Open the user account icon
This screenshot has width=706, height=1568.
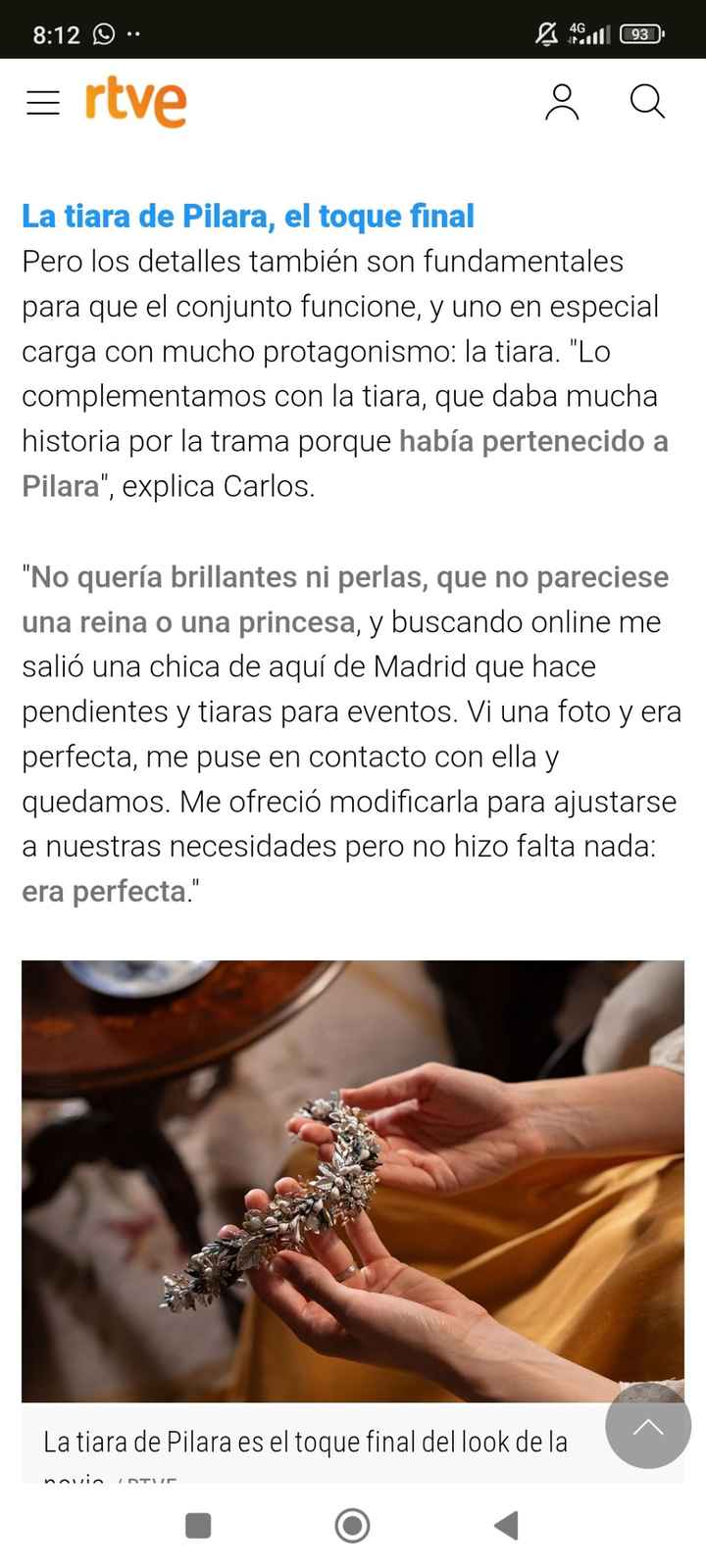pyautogui.click(x=562, y=102)
